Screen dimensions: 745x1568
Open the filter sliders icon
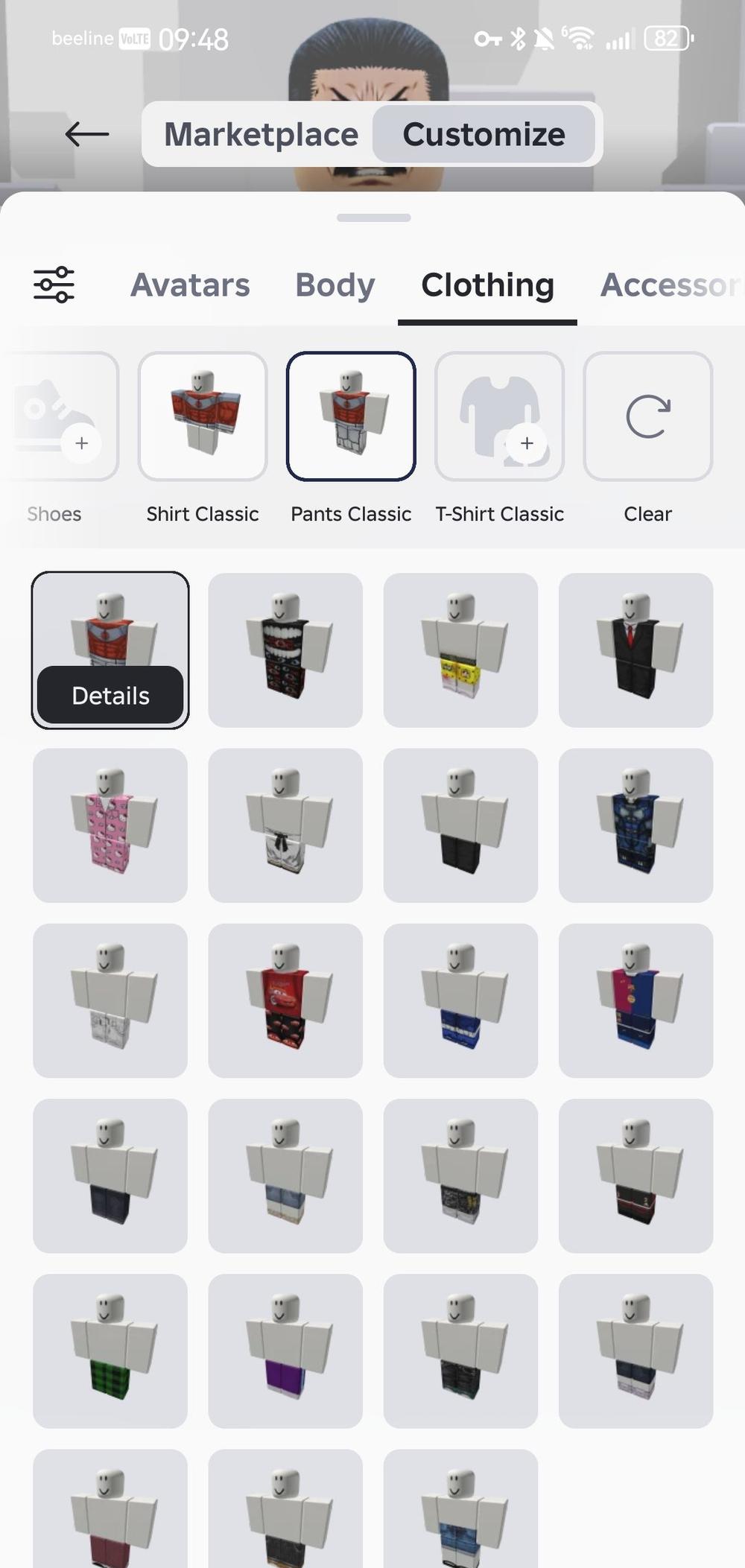(54, 285)
